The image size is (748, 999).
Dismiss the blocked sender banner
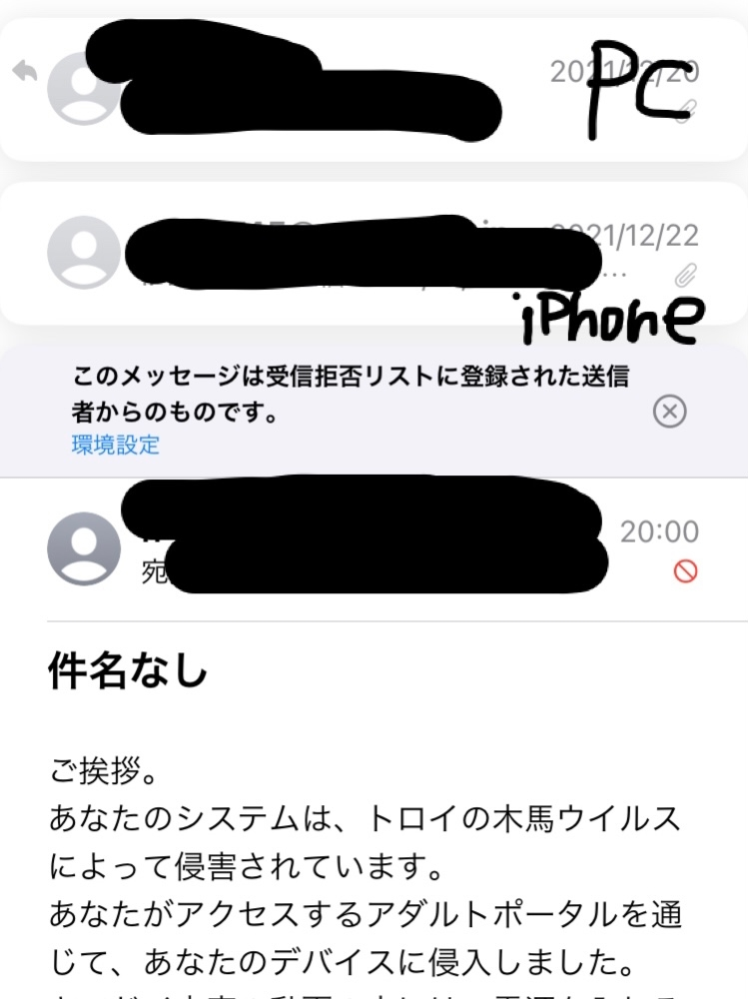669,411
